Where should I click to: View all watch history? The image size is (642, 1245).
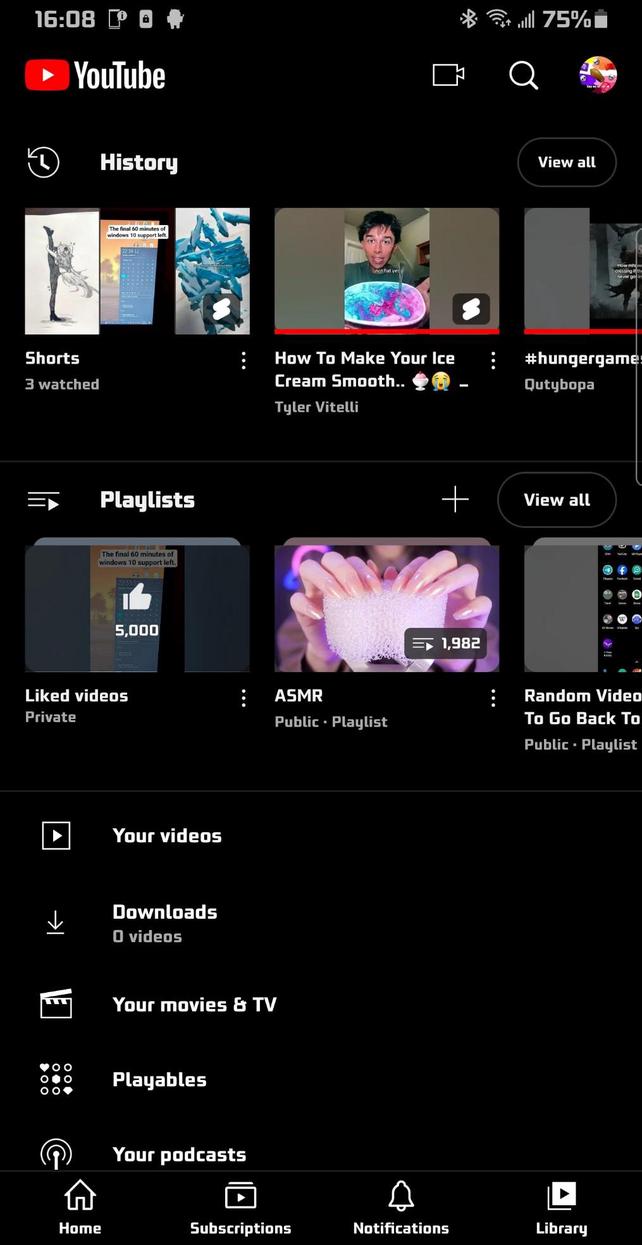pos(566,162)
